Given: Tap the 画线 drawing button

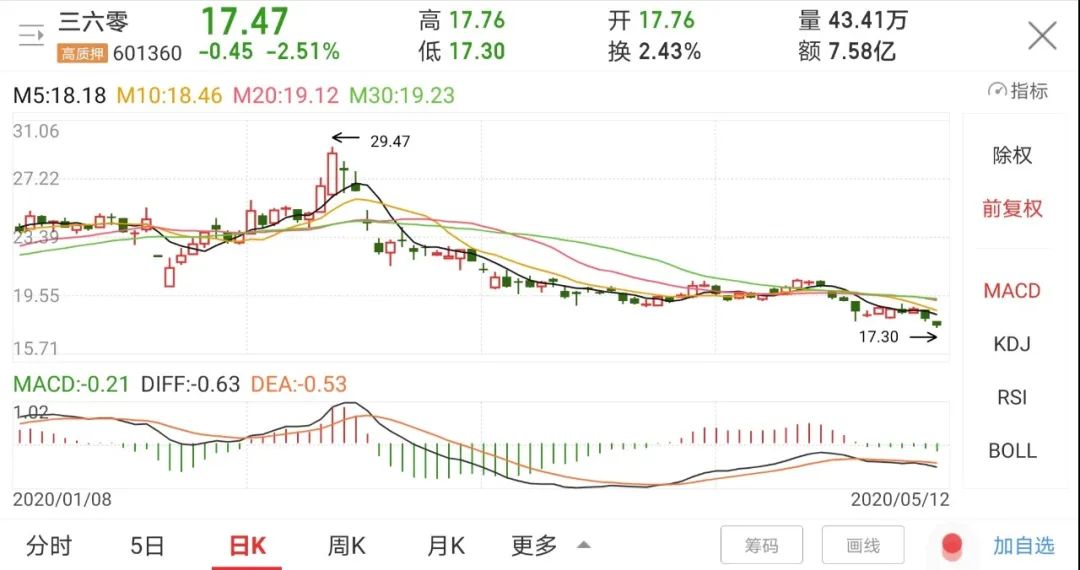Looking at the screenshot, I should (x=862, y=546).
